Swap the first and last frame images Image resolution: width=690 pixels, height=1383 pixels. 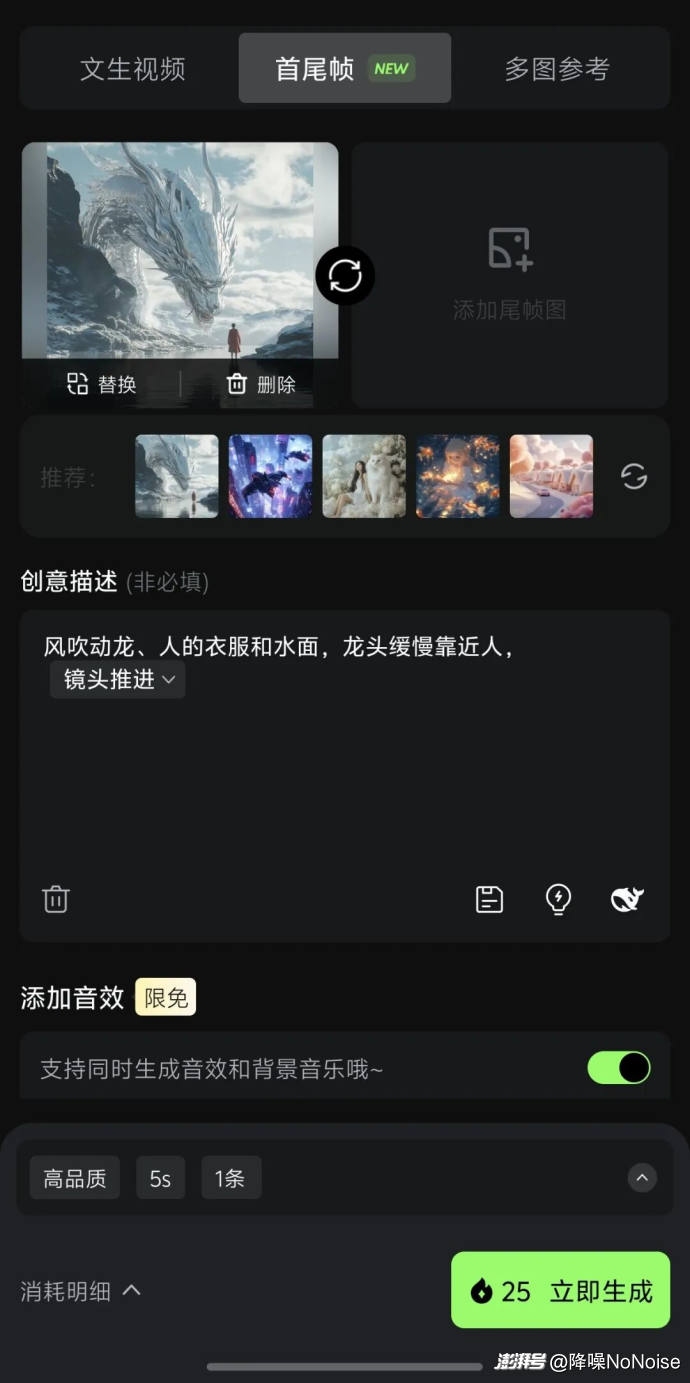click(345, 276)
